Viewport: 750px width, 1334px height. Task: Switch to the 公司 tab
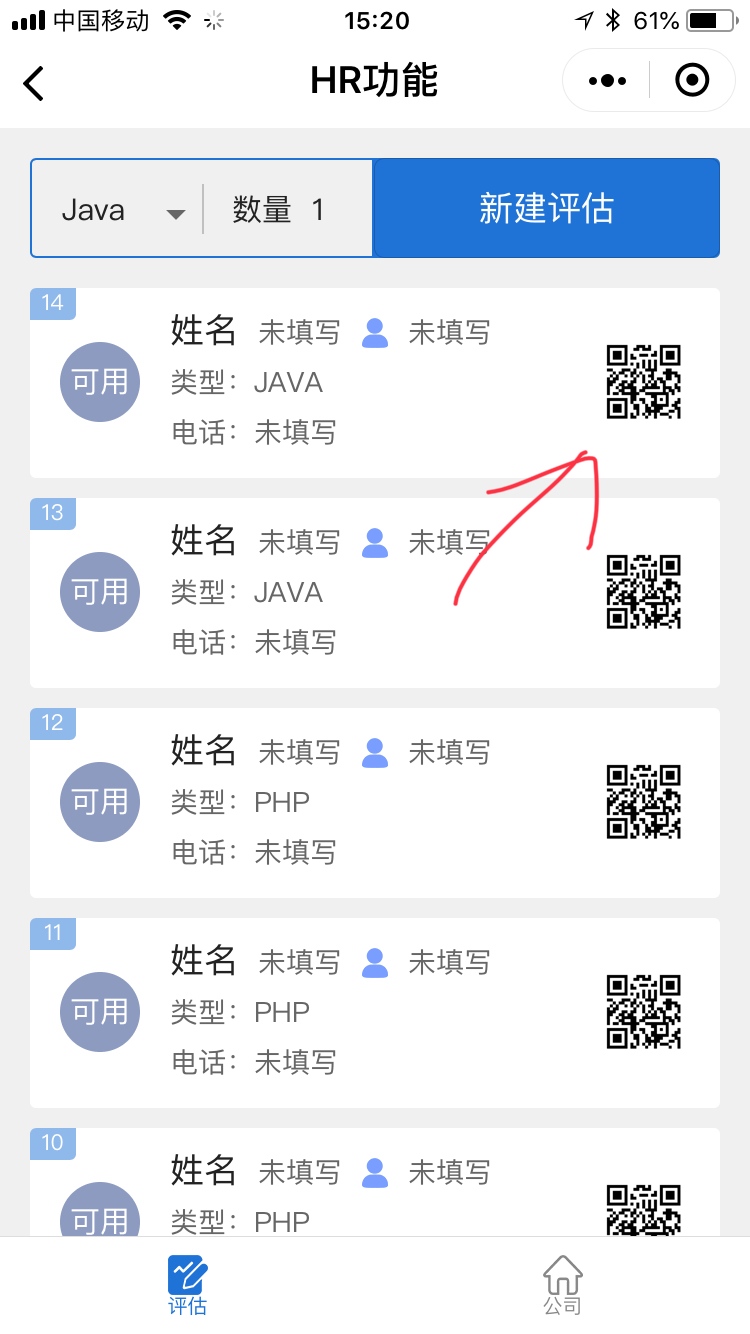pyautogui.click(x=562, y=1285)
